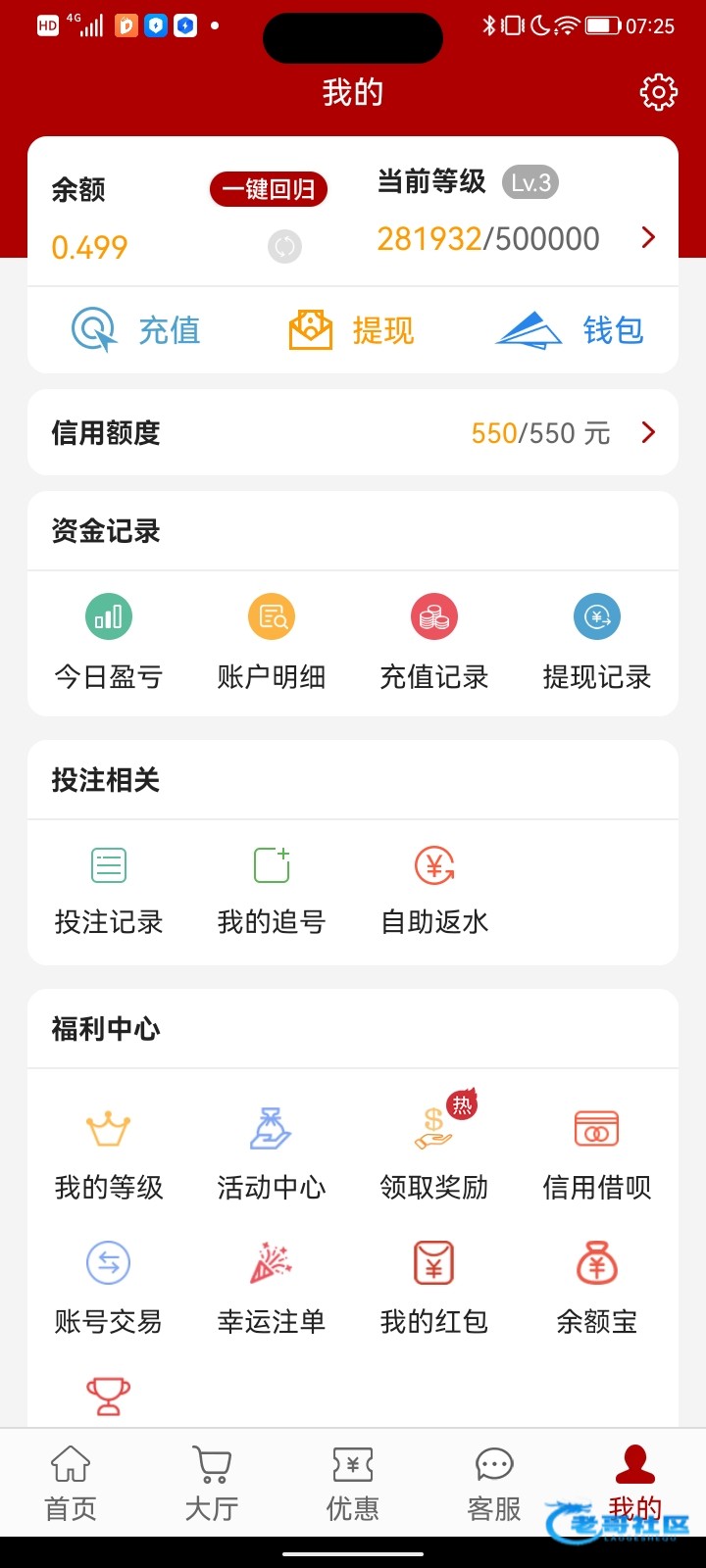
Task: Open 充值 to recharge
Action: click(136, 330)
